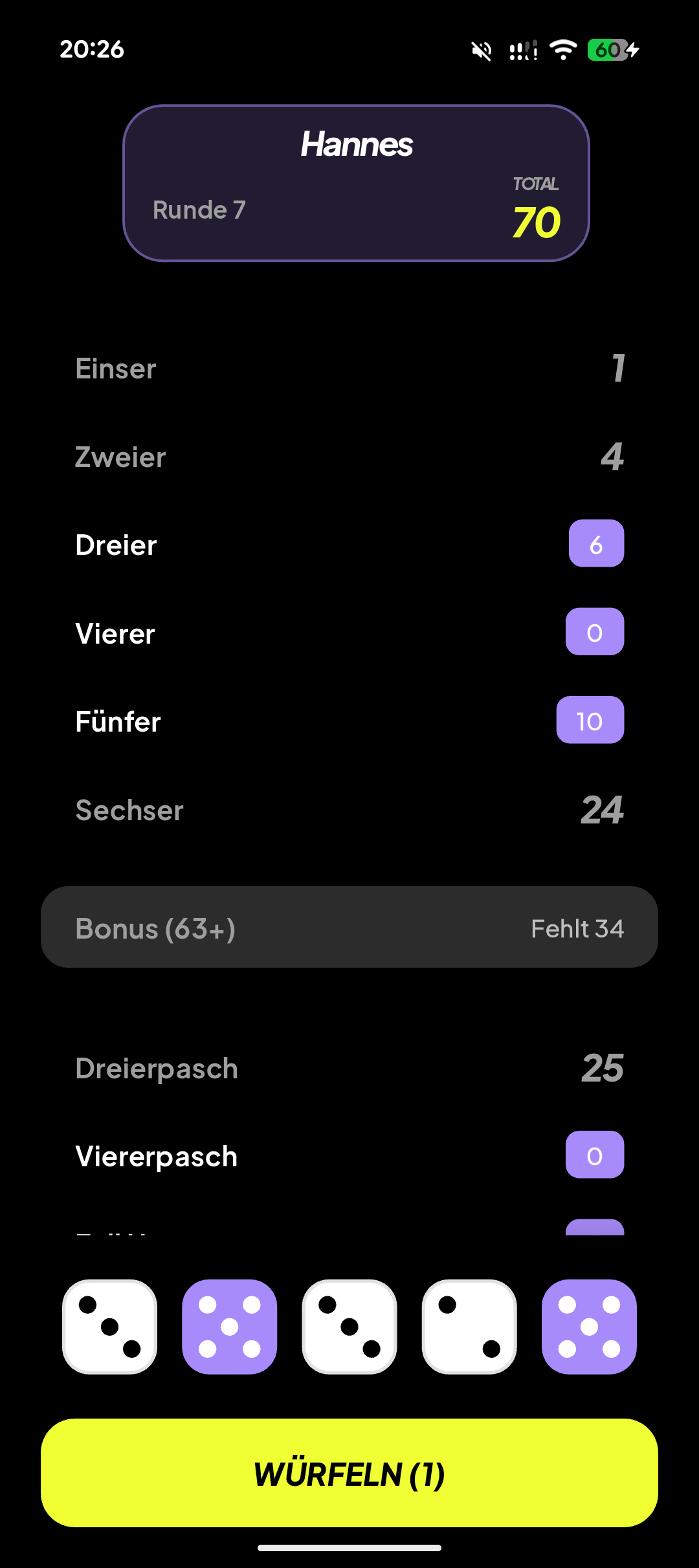Release the held purple die showing five

tap(229, 1326)
